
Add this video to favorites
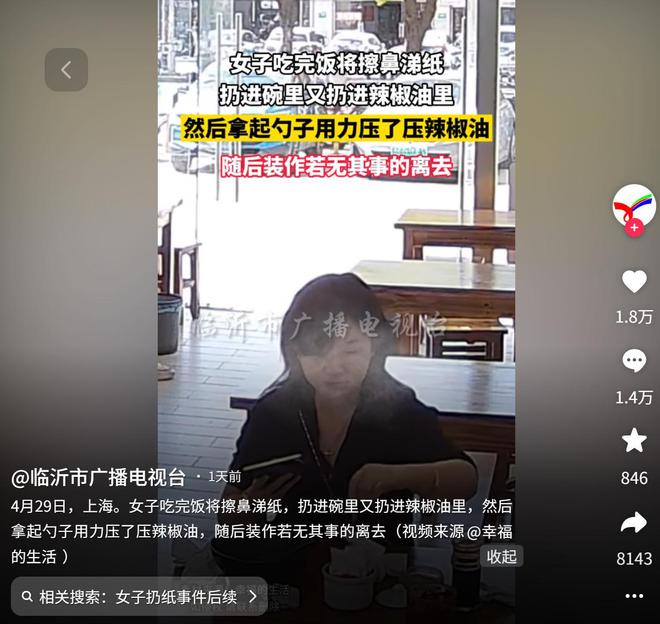634,441
